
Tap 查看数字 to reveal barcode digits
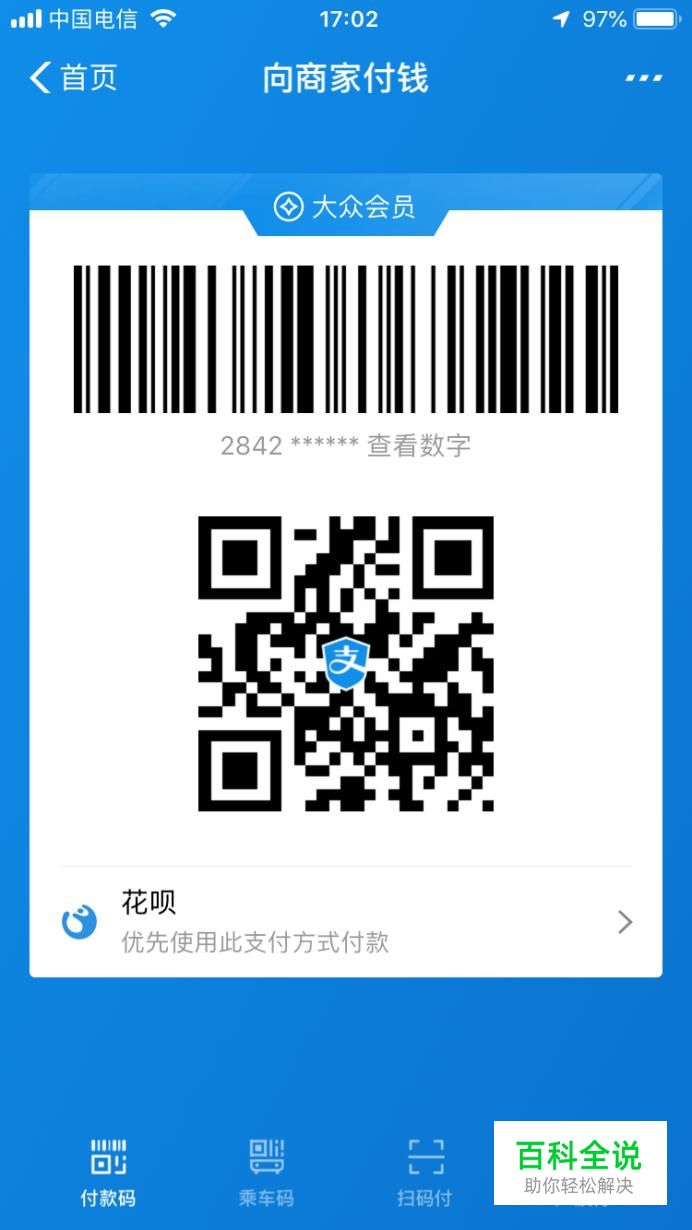click(418, 446)
